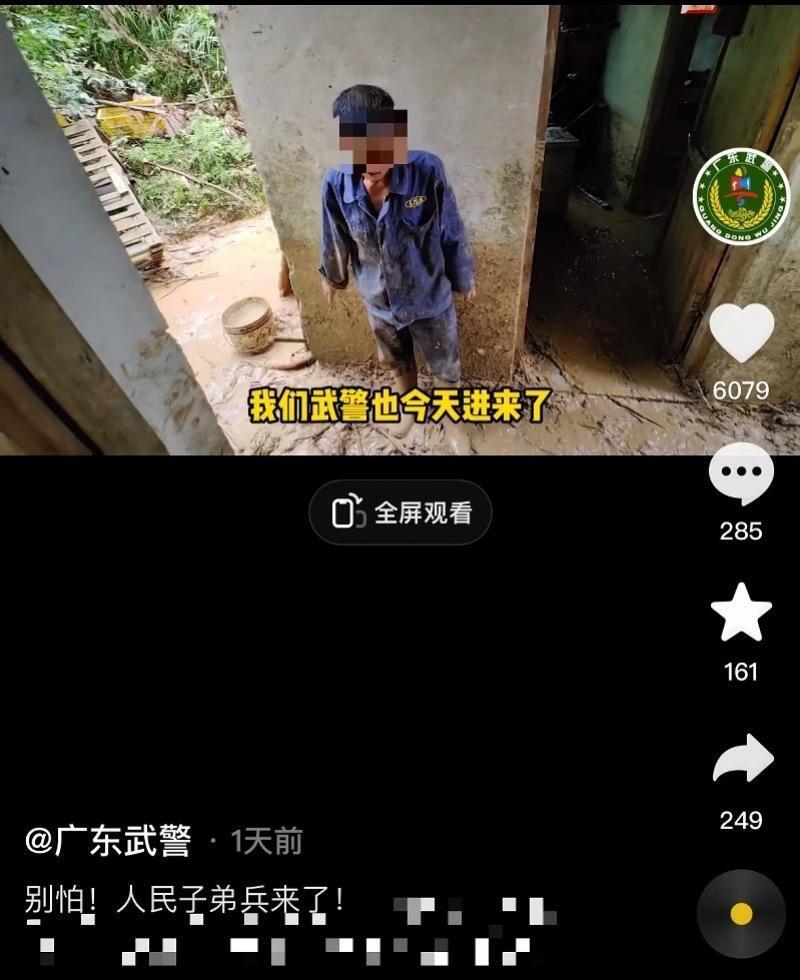
Task: Tap 全屏观看 to watch in full screen
Action: tap(400, 513)
